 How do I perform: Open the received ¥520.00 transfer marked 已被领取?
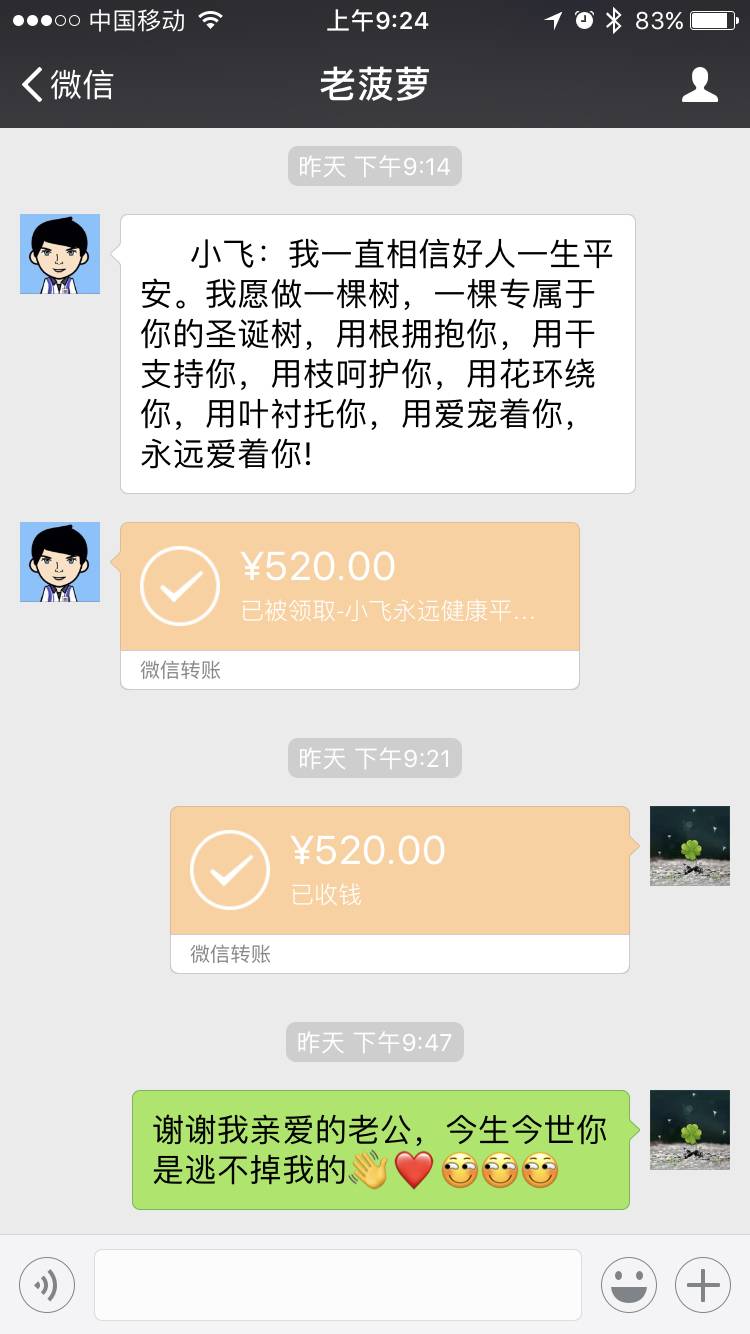(x=349, y=588)
